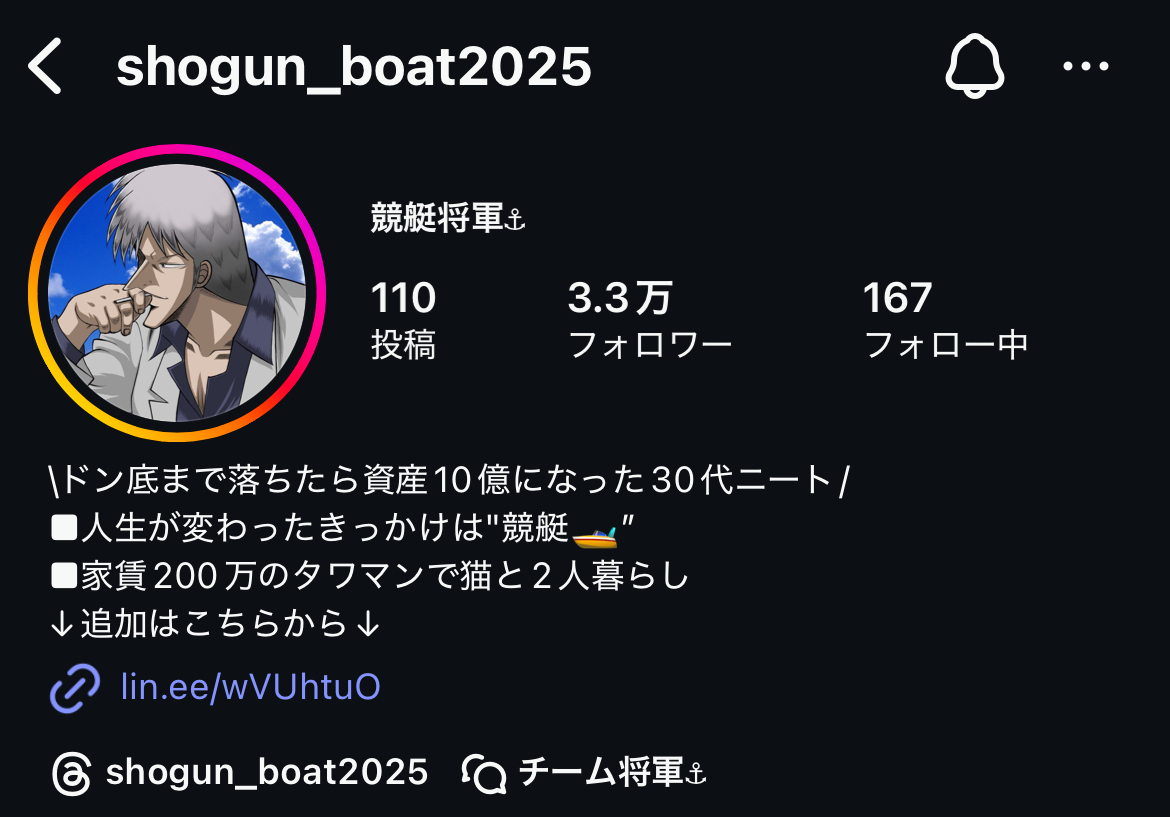The image size is (1170, 817).
Task: Open the lin.ee/wVUhtuO link
Action: pos(249,687)
